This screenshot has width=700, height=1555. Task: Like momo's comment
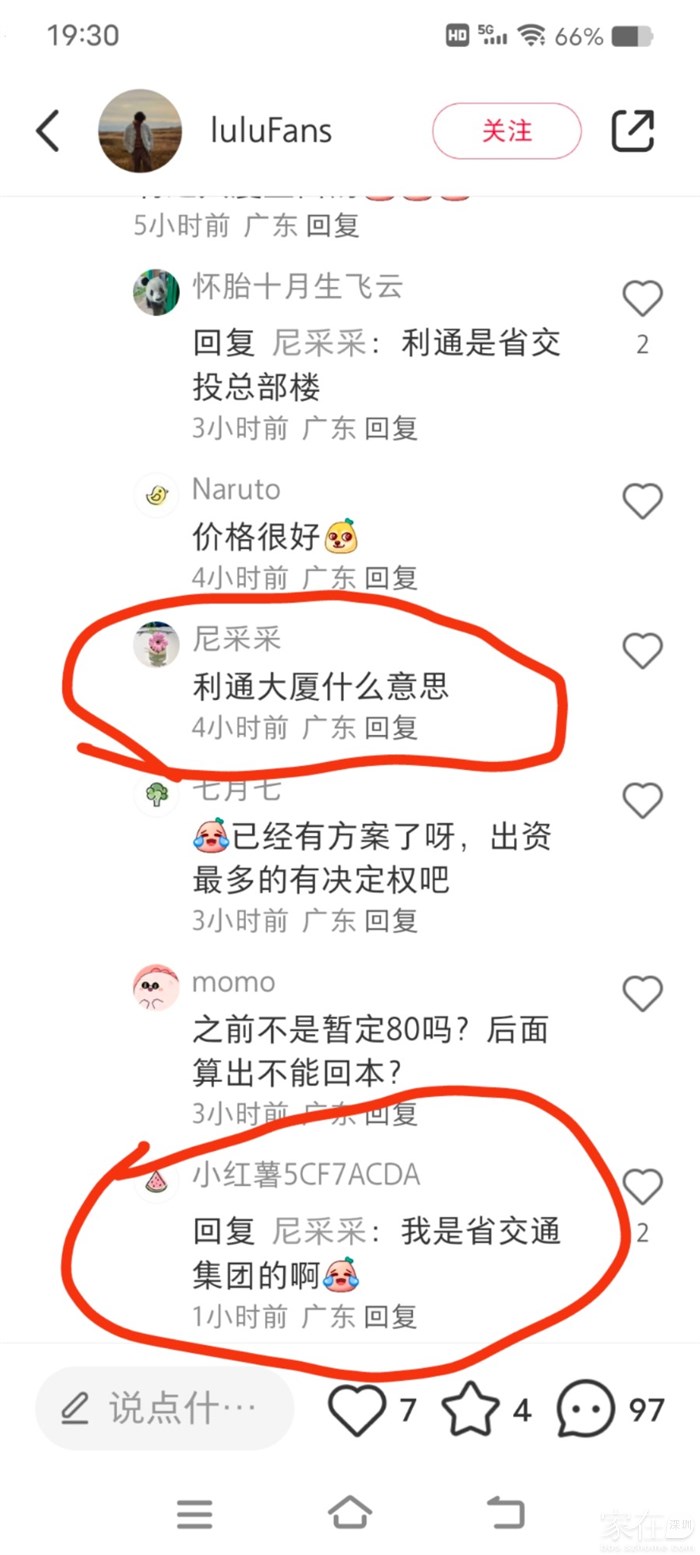pyautogui.click(x=642, y=994)
